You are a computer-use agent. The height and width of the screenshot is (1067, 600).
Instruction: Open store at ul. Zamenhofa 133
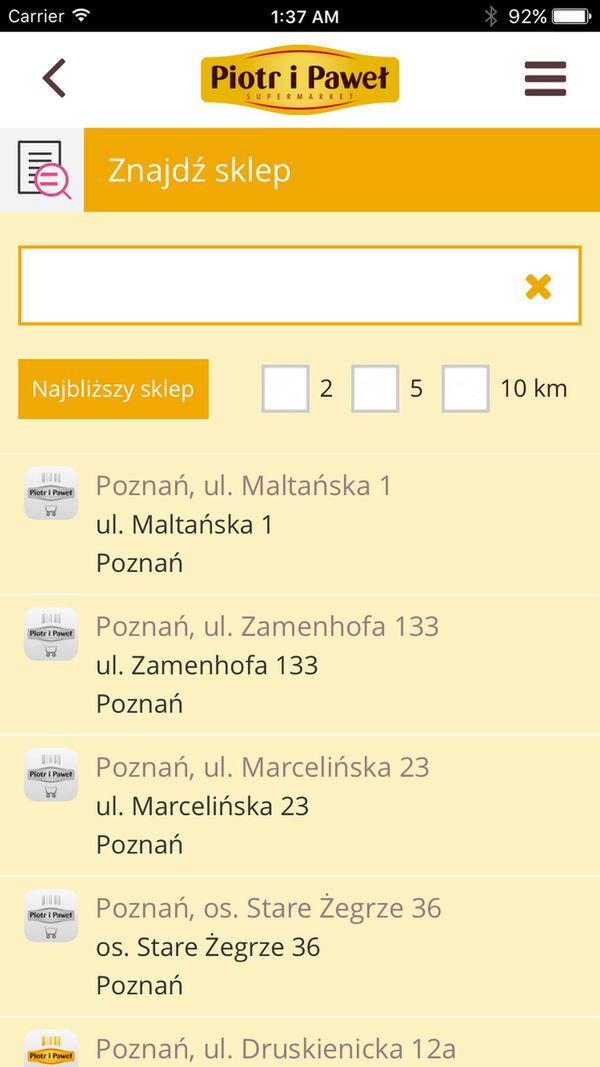pos(300,665)
